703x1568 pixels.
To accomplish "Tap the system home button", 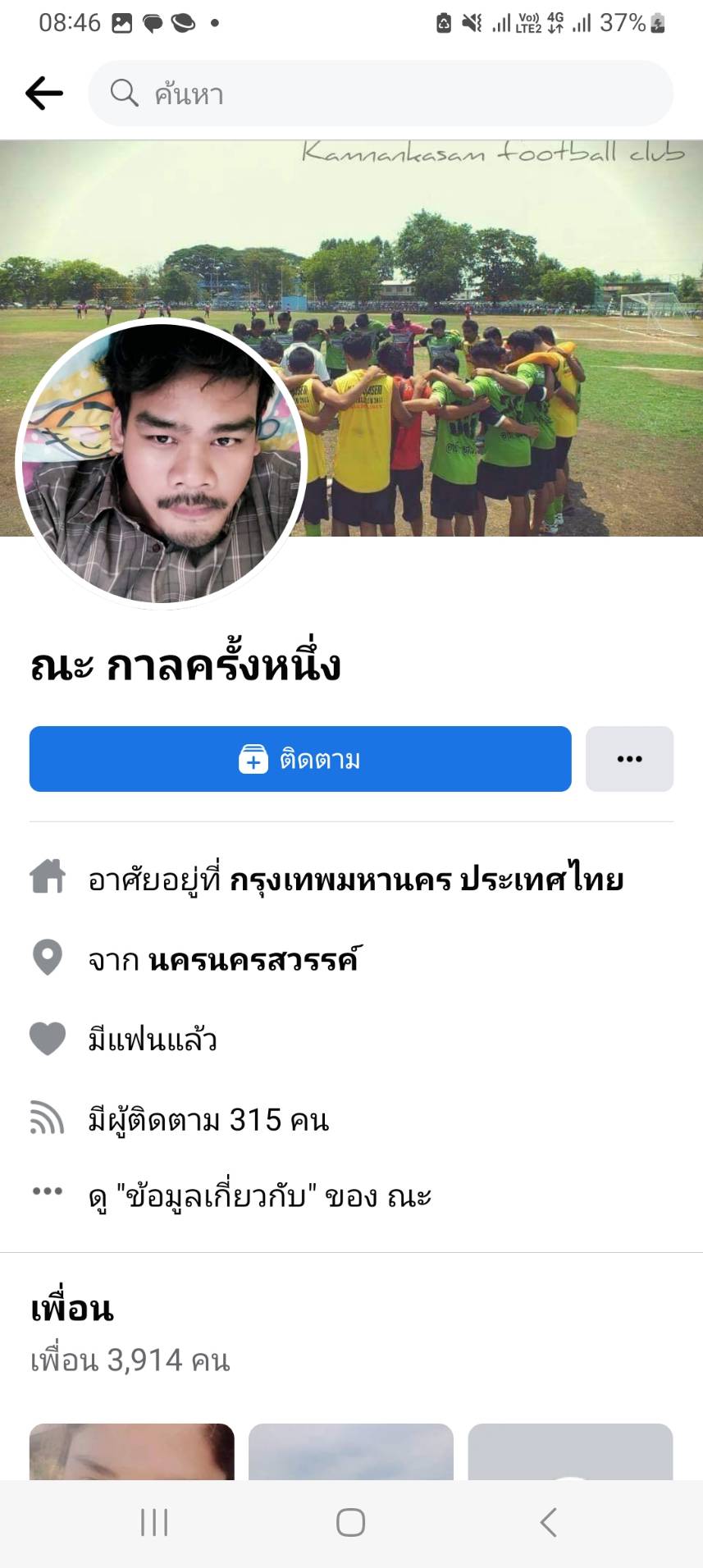I will [350, 1523].
